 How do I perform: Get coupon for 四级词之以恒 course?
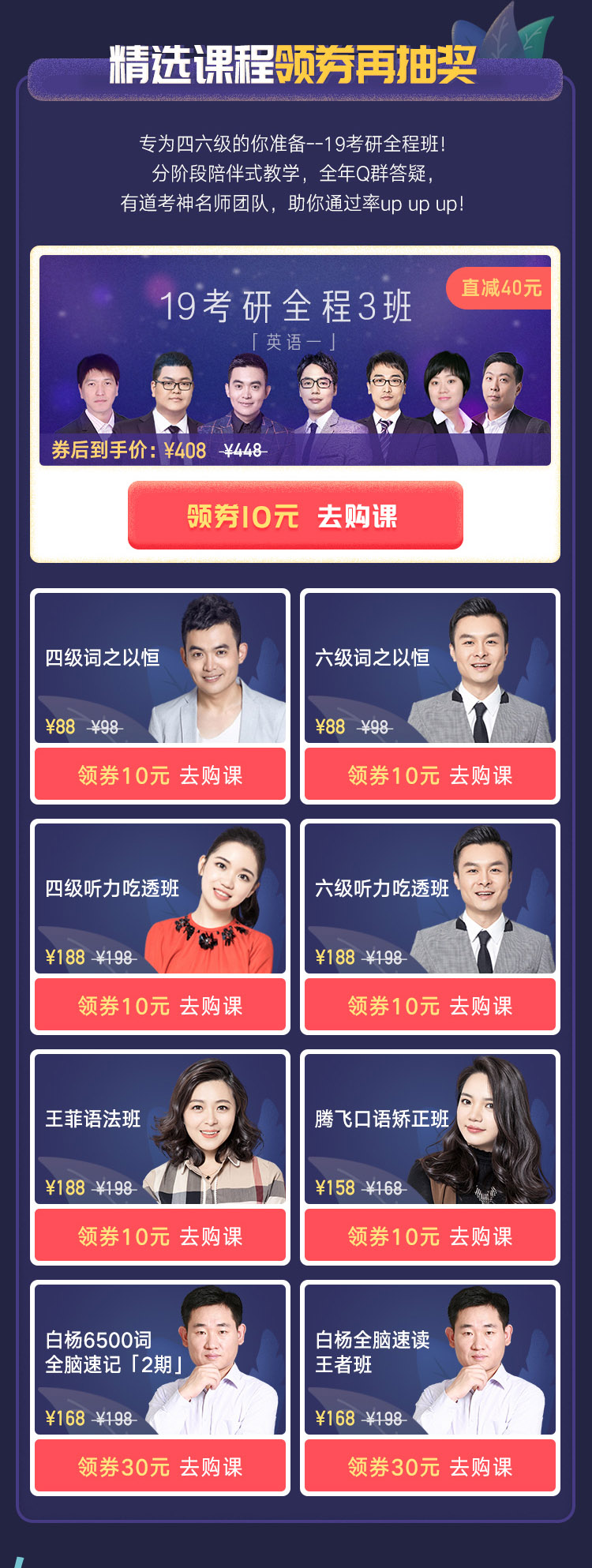click(x=160, y=775)
